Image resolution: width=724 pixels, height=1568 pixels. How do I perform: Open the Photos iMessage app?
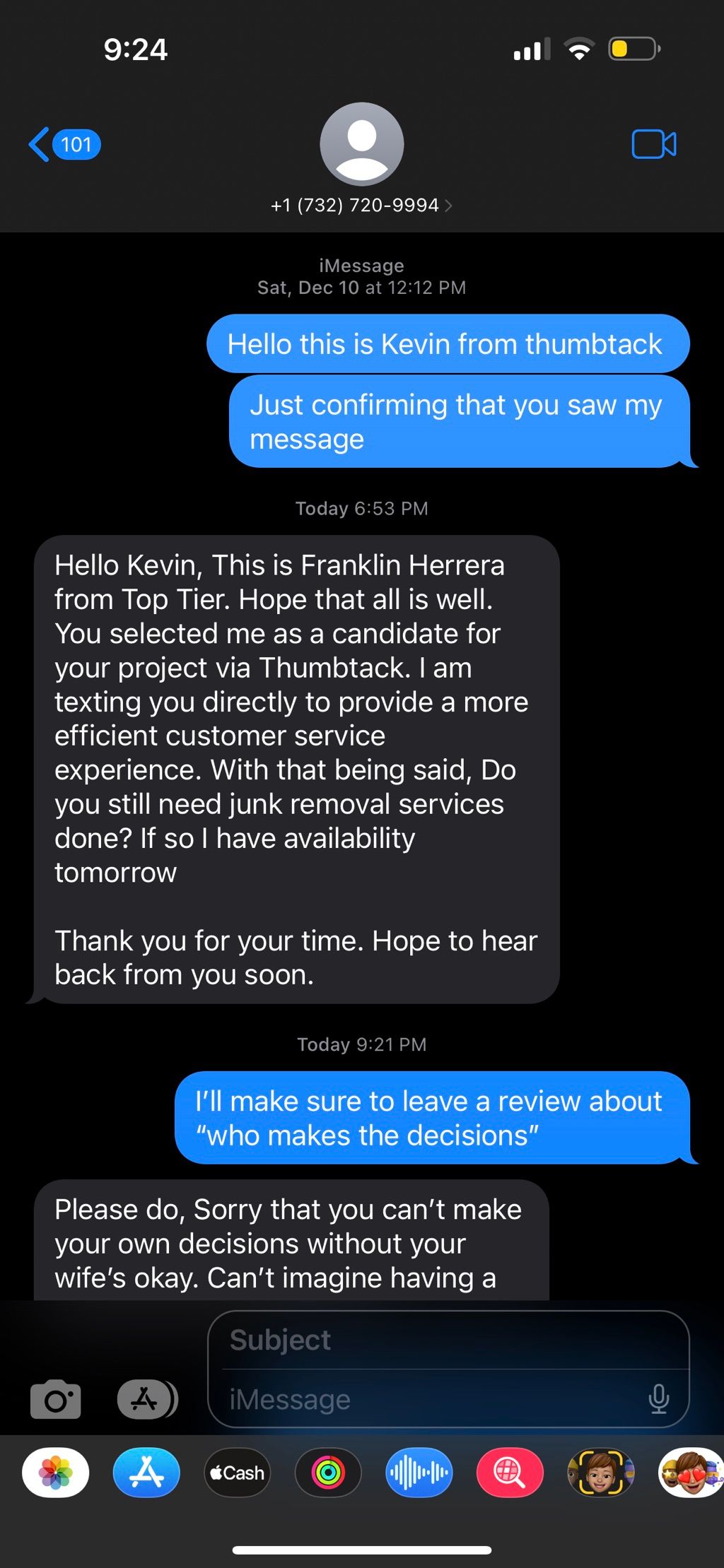pos(56,1473)
